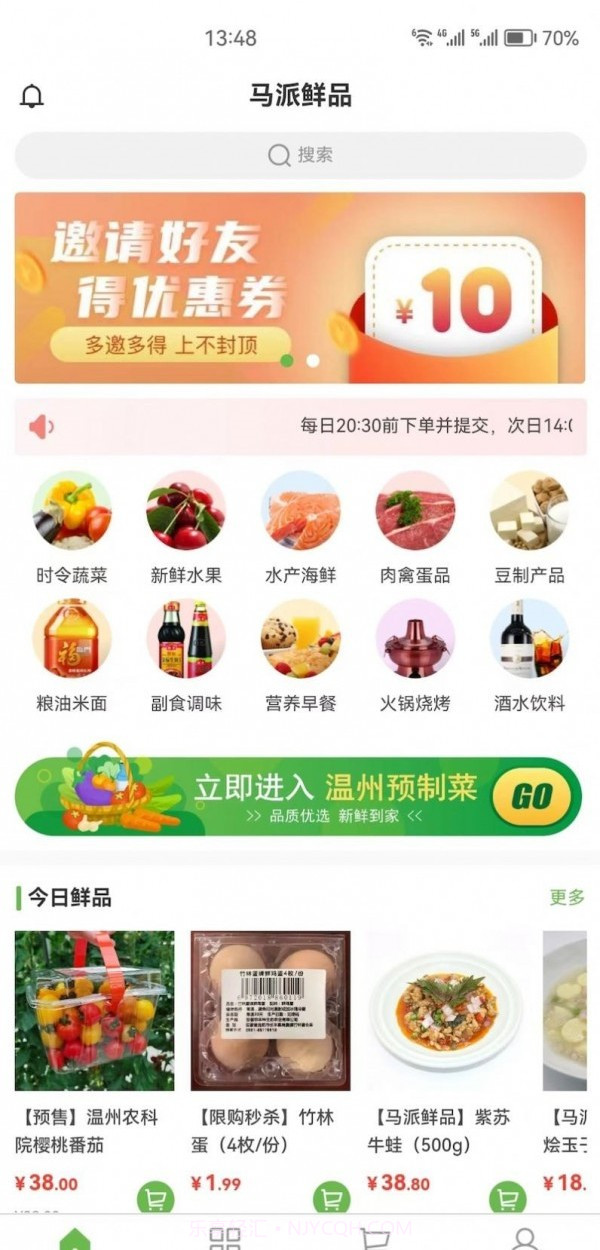Switch to the profile tab

(524, 1239)
